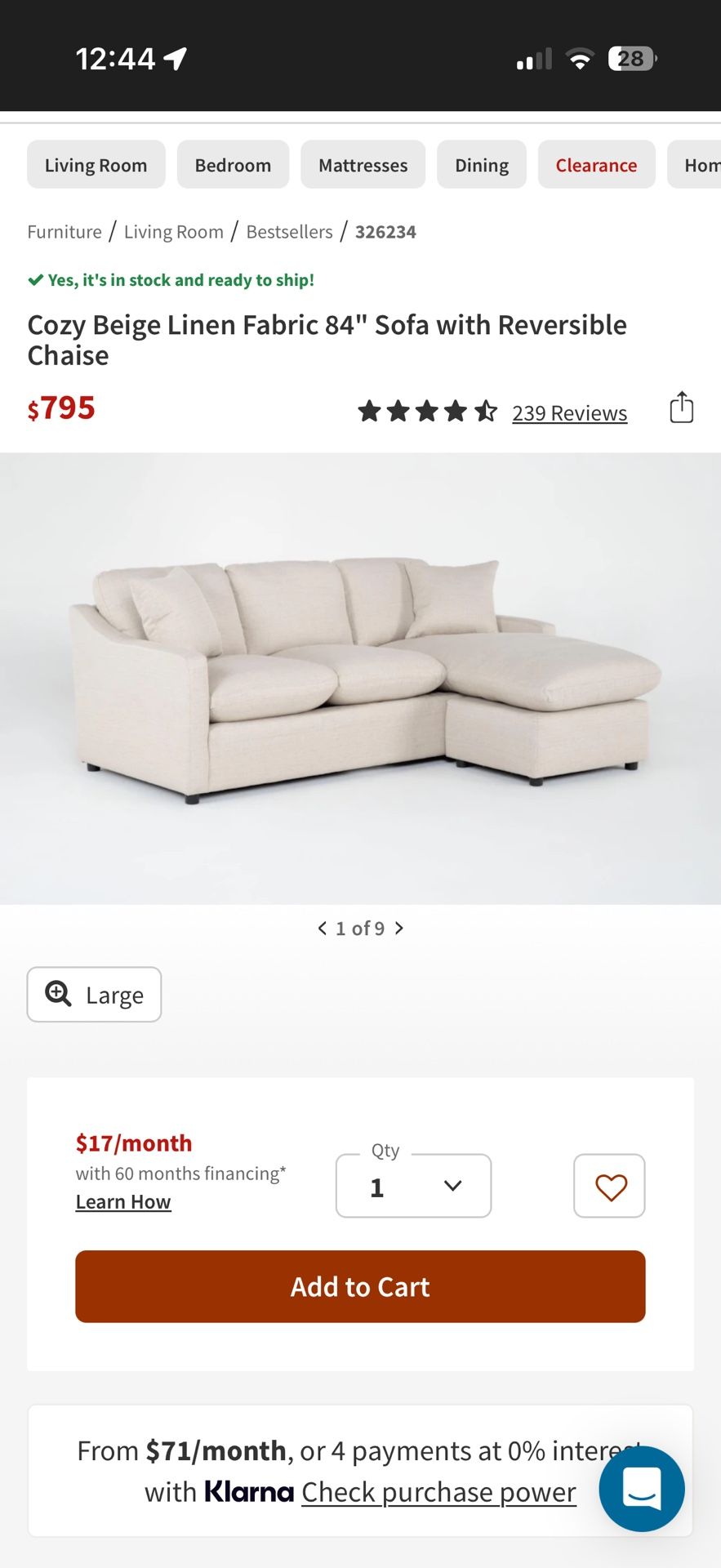This screenshot has width=721, height=1568.
Task: Tap the half-filled star in the rating
Action: [x=485, y=411]
